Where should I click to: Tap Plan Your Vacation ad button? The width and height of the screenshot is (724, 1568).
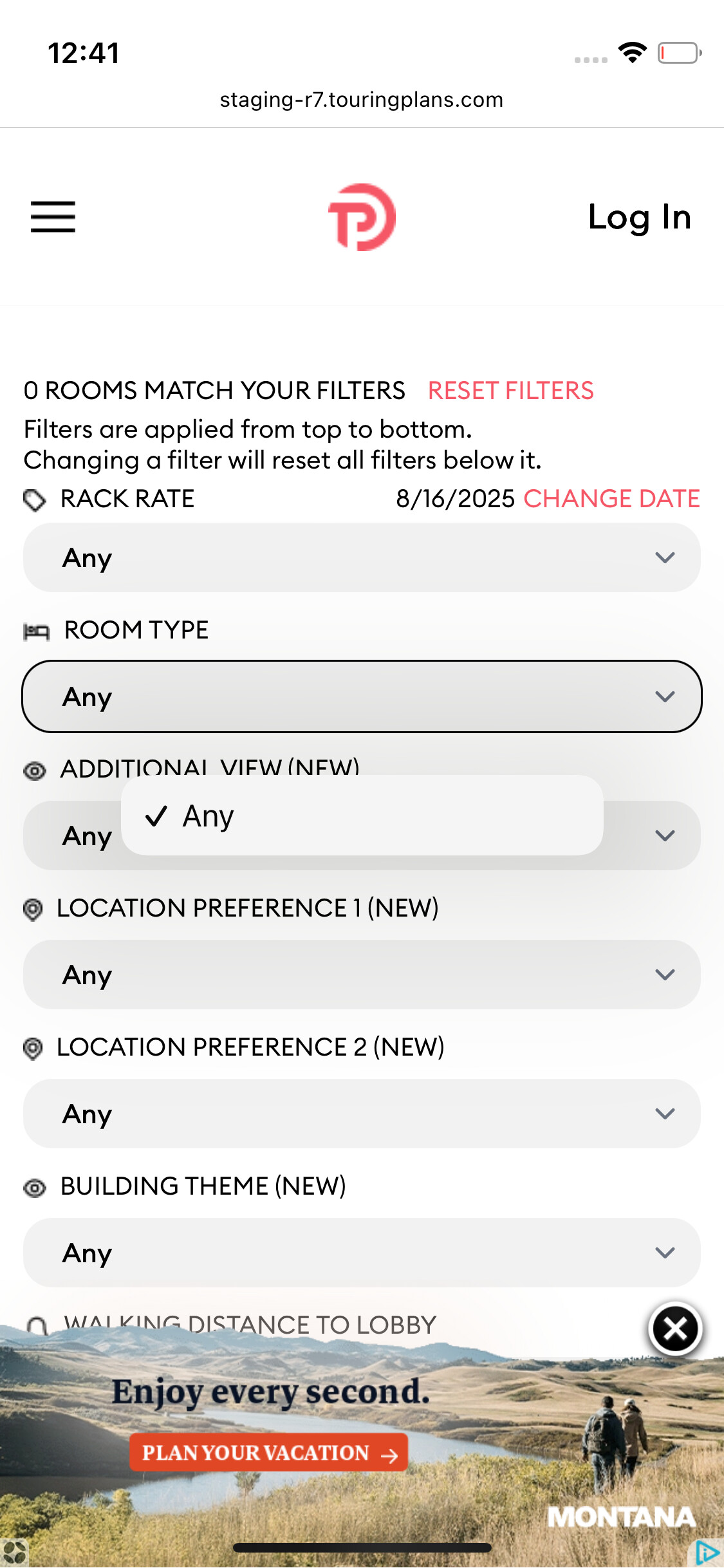[268, 1453]
